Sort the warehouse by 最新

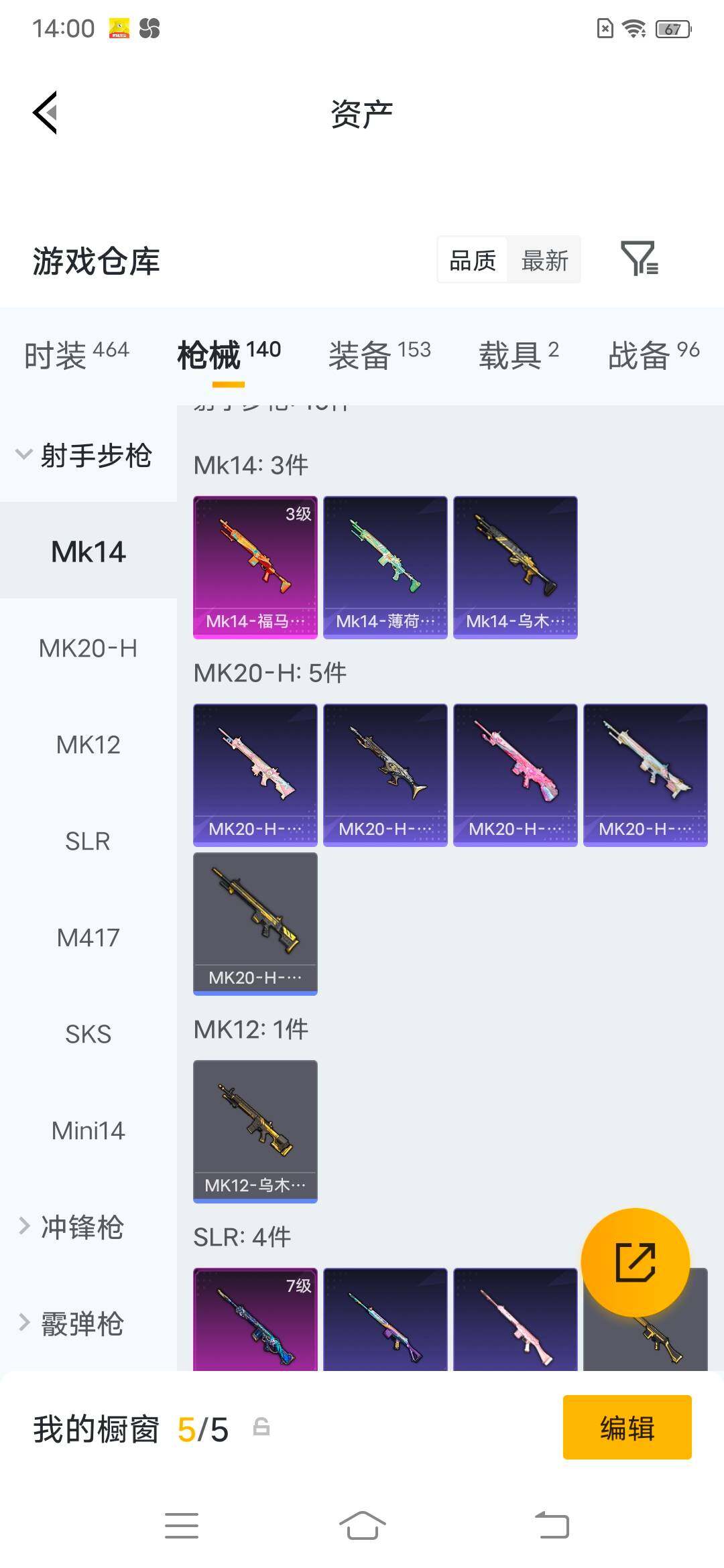coord(544,260)
